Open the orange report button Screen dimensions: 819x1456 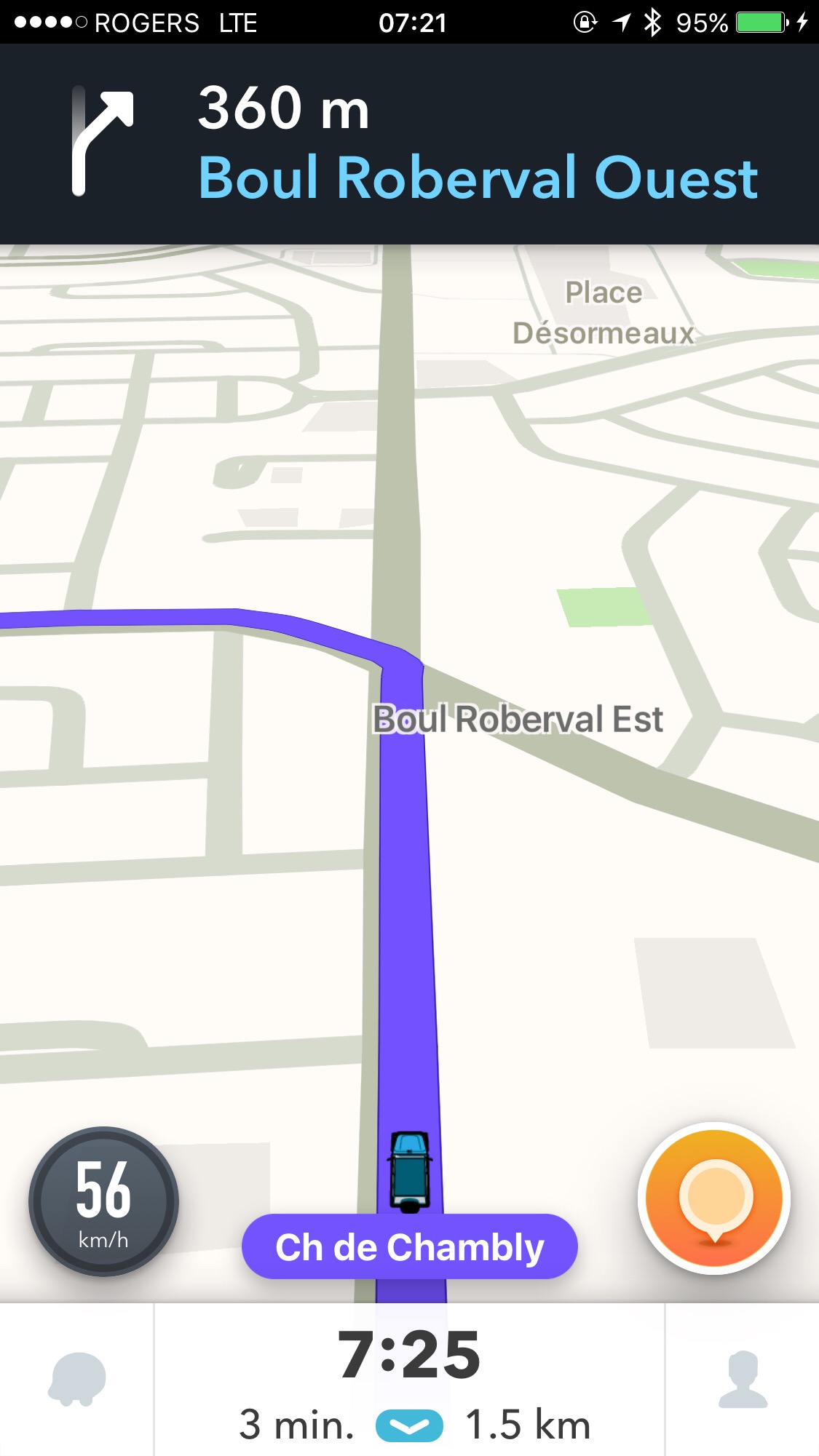pos(714,1198)
